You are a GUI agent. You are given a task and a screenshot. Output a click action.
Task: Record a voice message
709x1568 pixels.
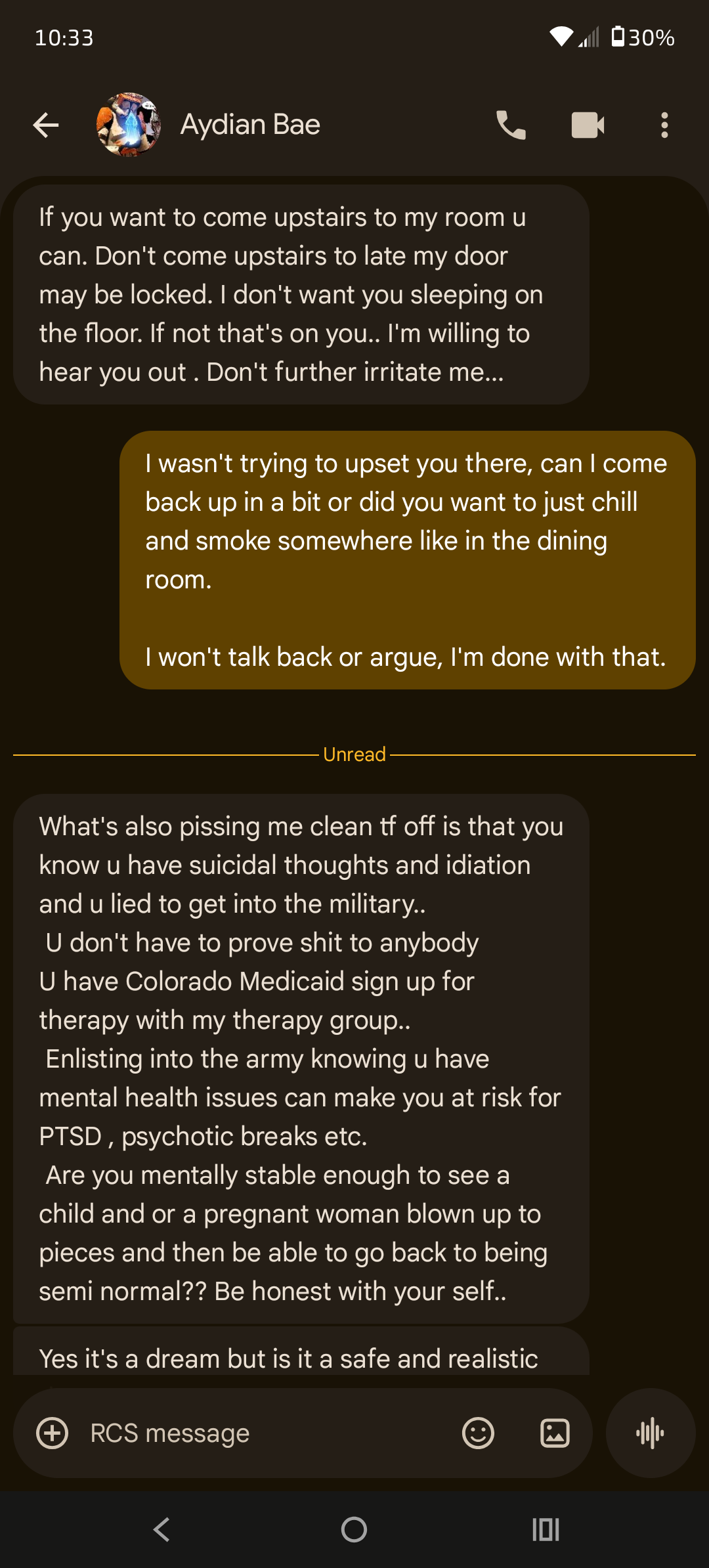click(650, 1433)
